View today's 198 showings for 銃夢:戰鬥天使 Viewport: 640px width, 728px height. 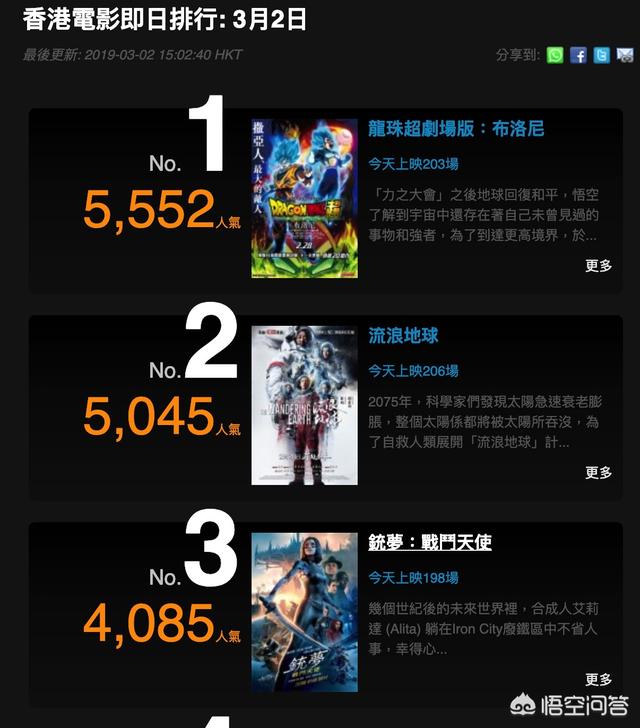click(x=413, y=578)
